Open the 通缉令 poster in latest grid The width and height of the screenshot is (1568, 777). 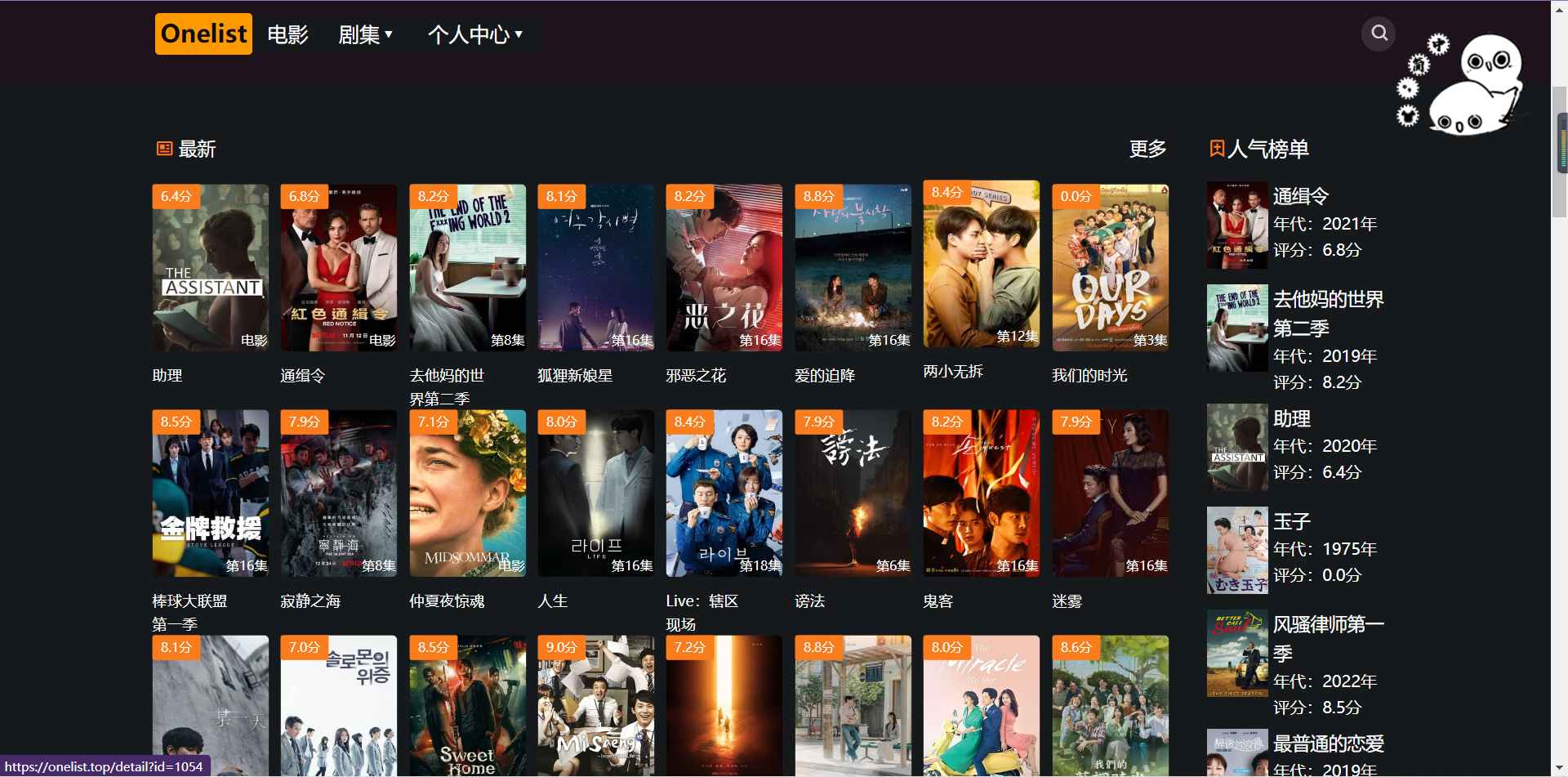coord(338,268)
